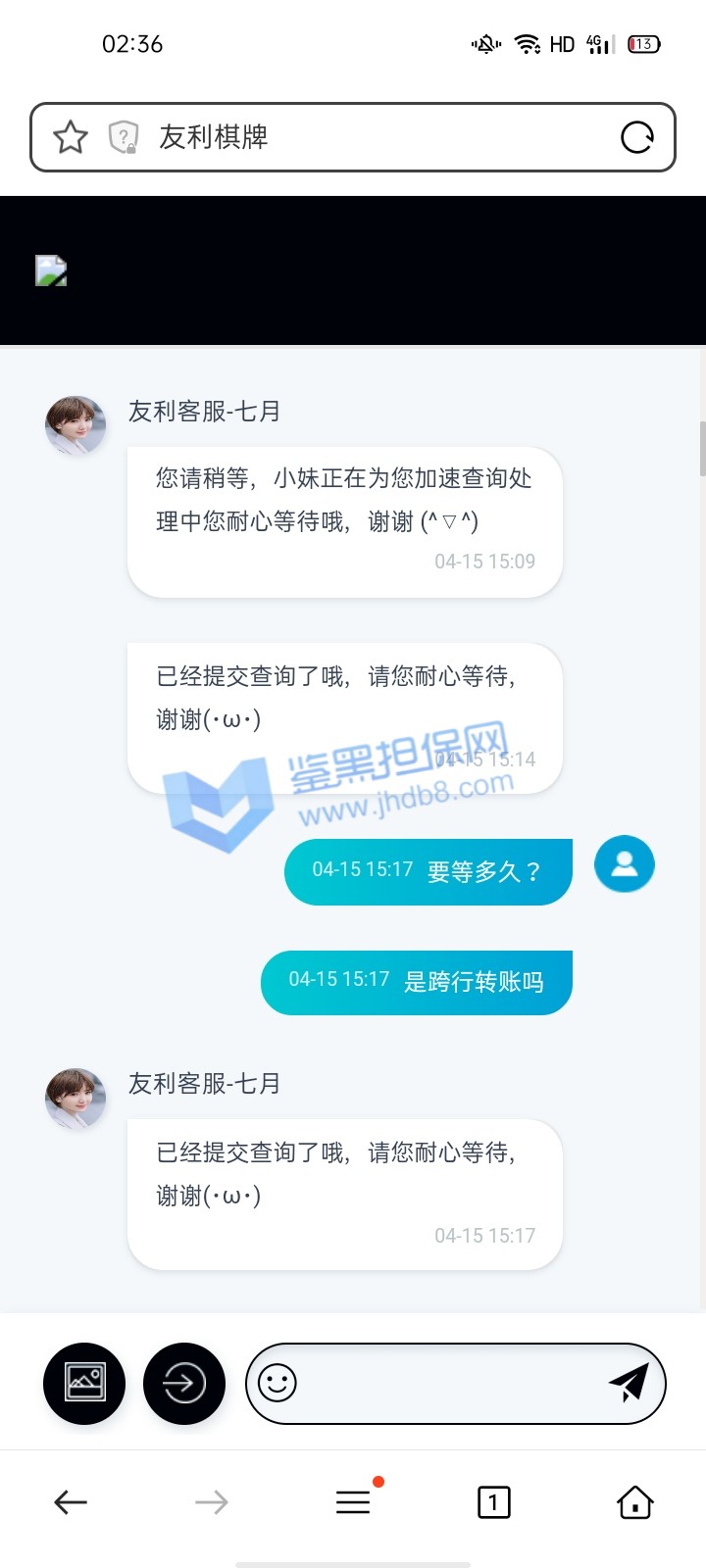Attach an image to the chat
The width and height of the screenshot is (706, 1568).
pyautogui.click(x=84, y=1383)
